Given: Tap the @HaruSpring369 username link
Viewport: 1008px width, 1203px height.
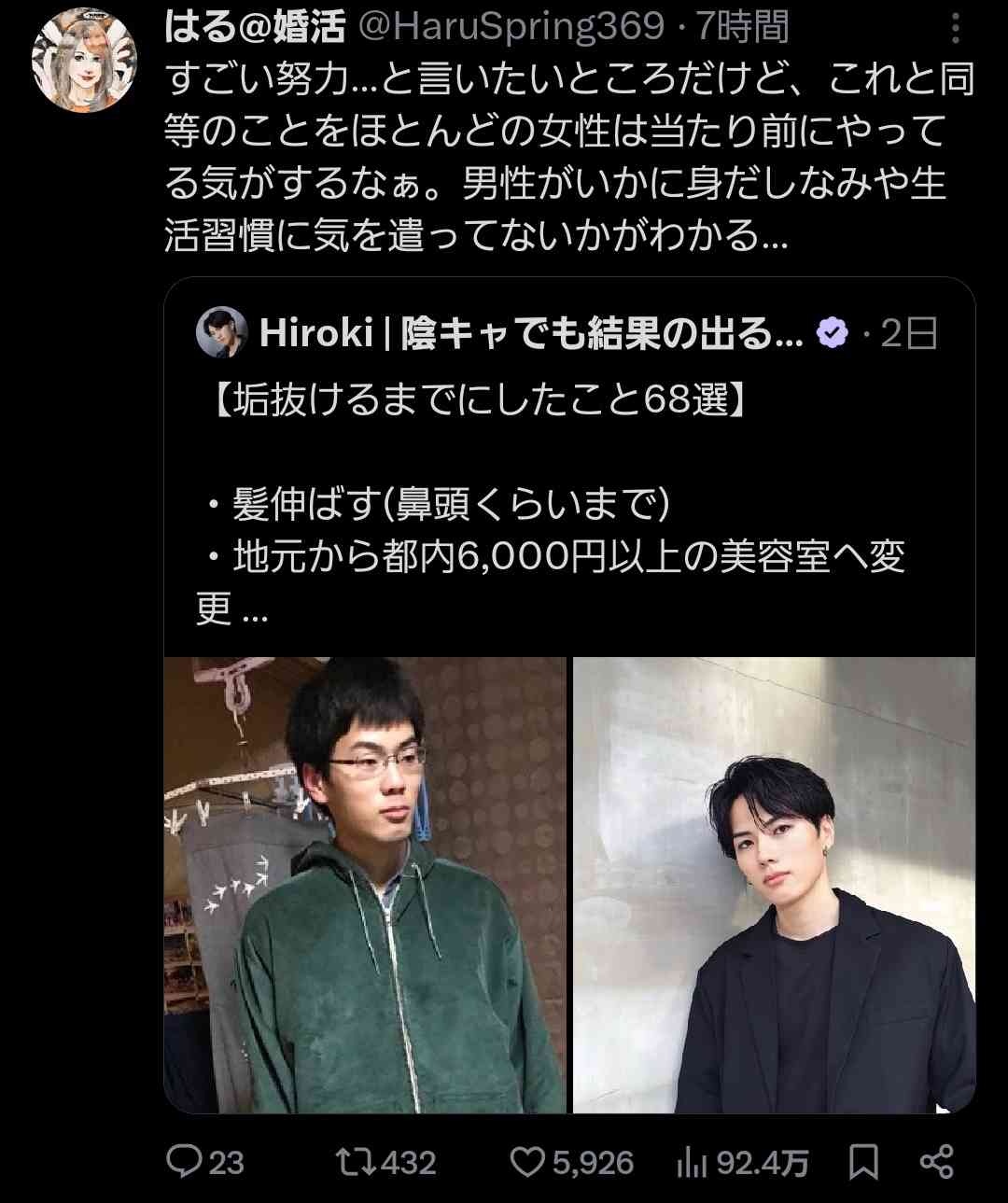Looking at the screenshot, I should (x=511, y=27).
